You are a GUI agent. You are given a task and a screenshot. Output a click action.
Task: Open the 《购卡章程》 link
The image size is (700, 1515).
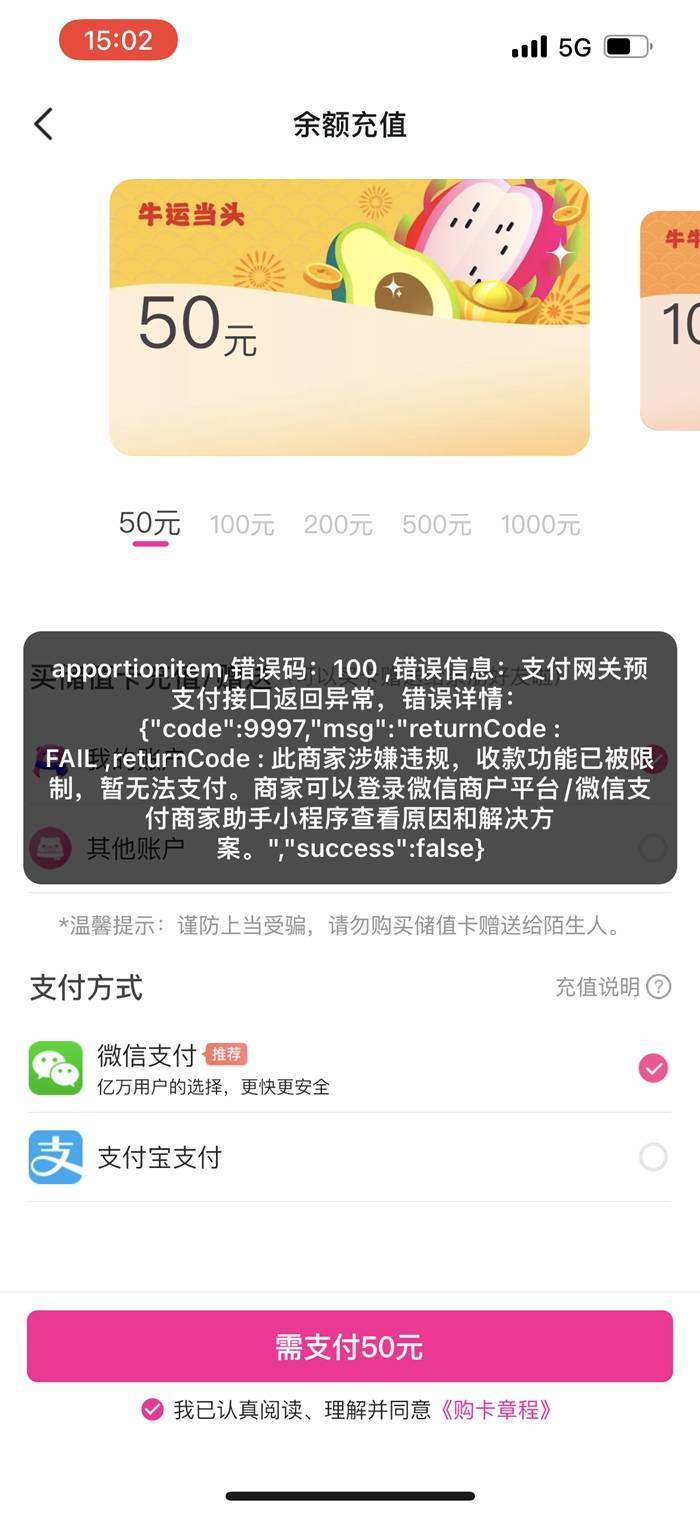click(x=496, y=1410)
